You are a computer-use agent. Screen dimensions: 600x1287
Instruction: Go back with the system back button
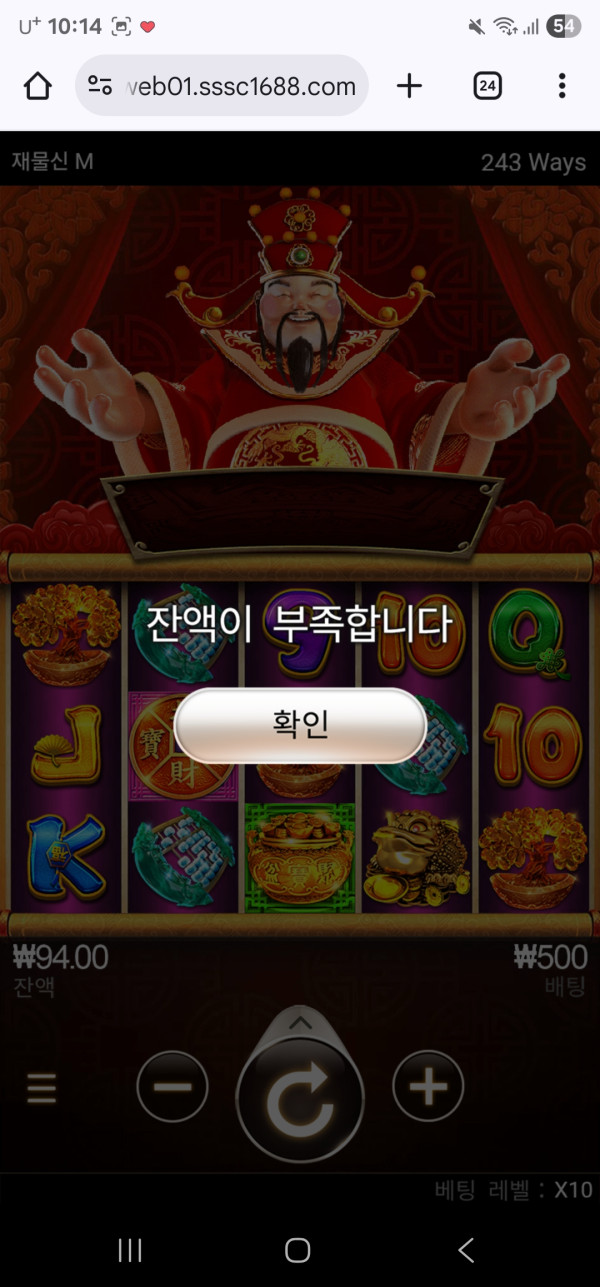click(x=466, y=1249)
